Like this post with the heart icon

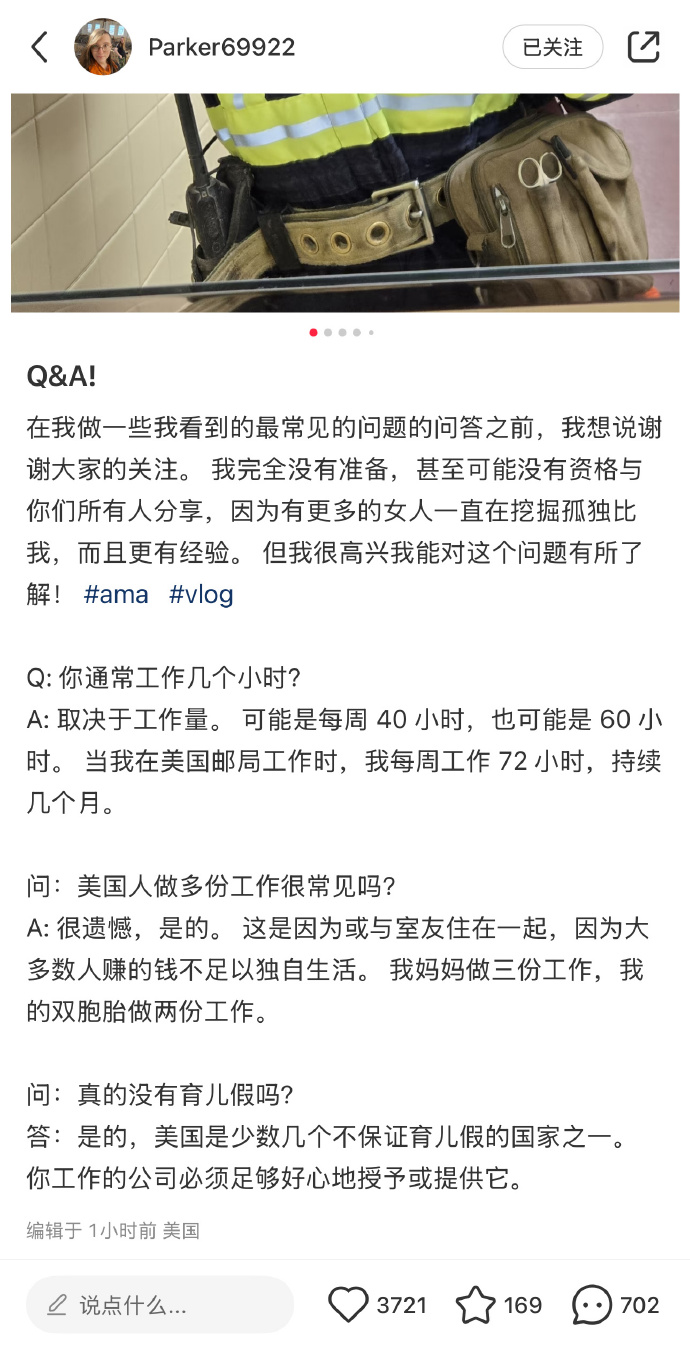349,1305
